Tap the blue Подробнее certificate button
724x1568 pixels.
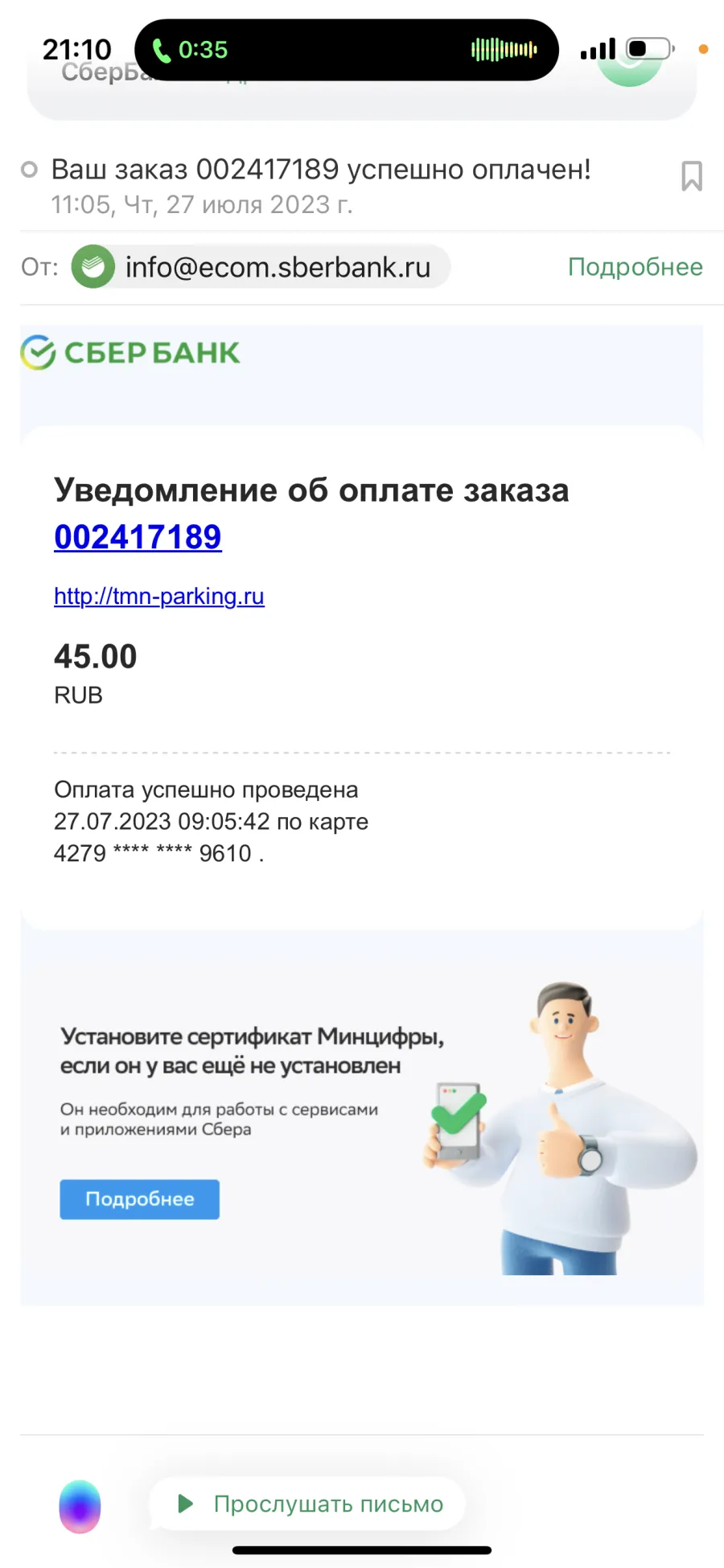tap(139, 1199)
